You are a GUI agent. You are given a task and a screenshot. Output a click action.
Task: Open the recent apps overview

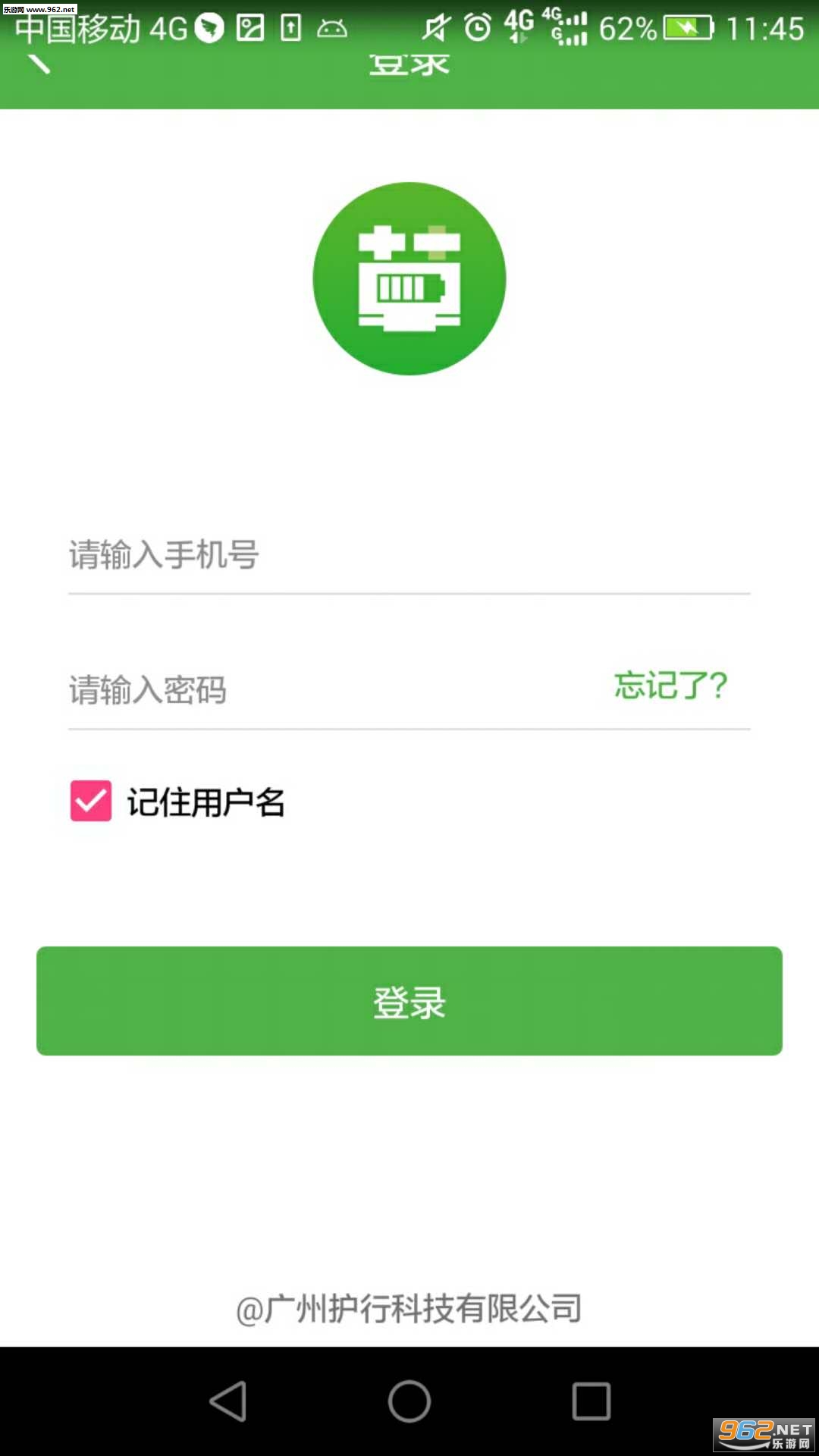(x=591, y=1401)
